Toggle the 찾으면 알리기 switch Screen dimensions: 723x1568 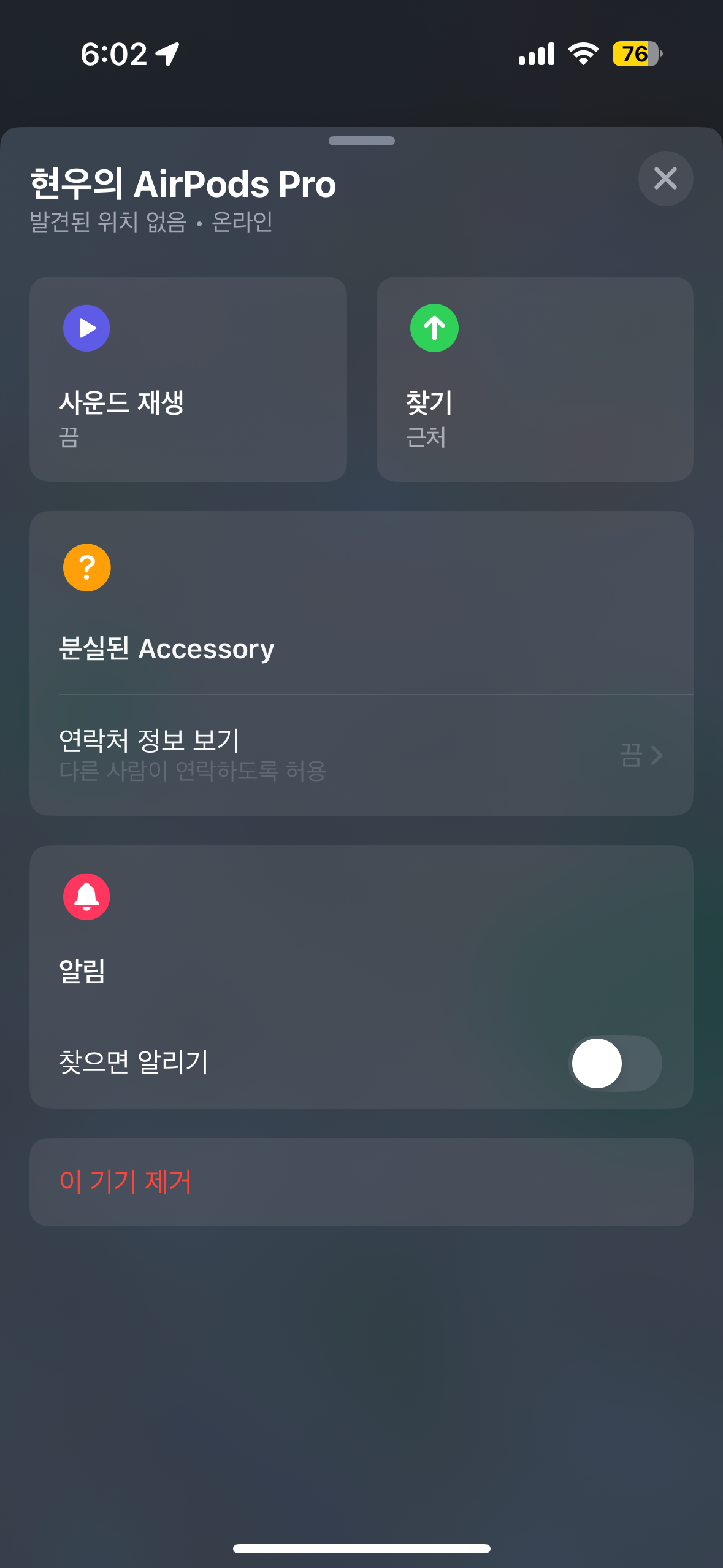pos(615,1063)
